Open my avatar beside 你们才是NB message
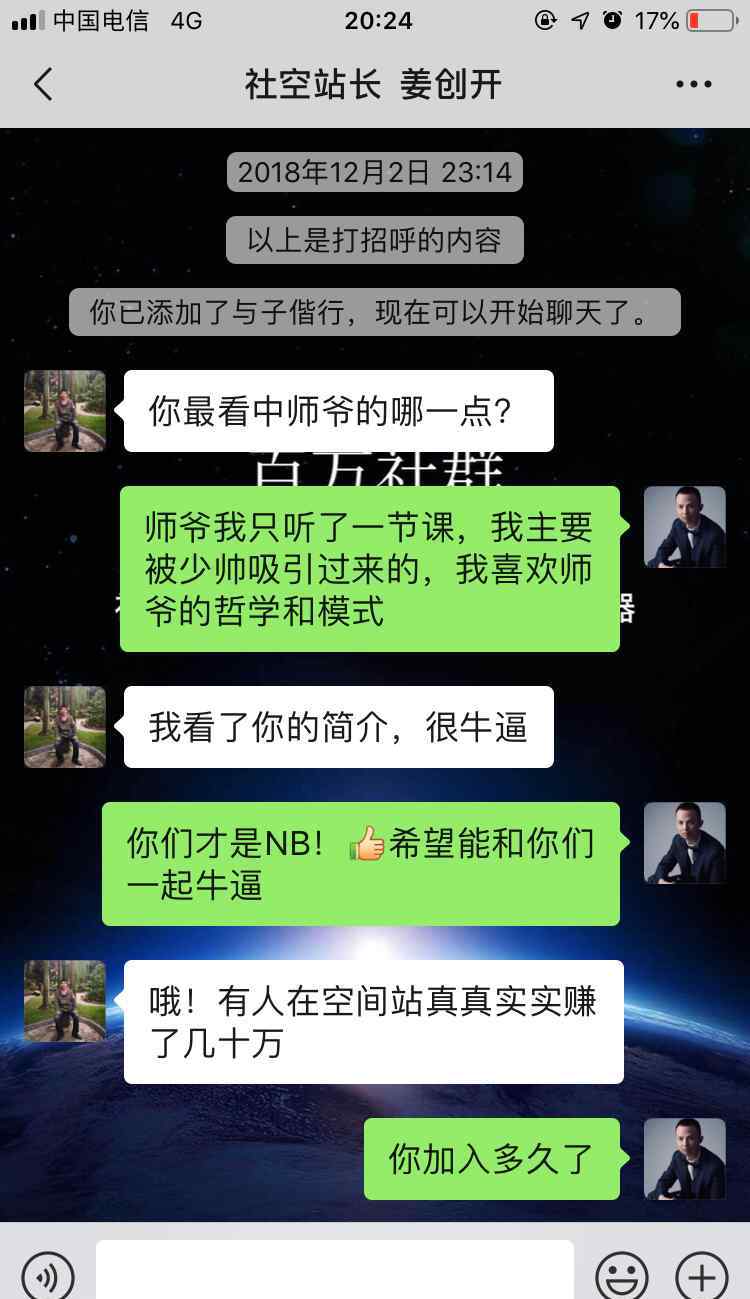The image size is (750, 1299). click(x=685, y=843)
